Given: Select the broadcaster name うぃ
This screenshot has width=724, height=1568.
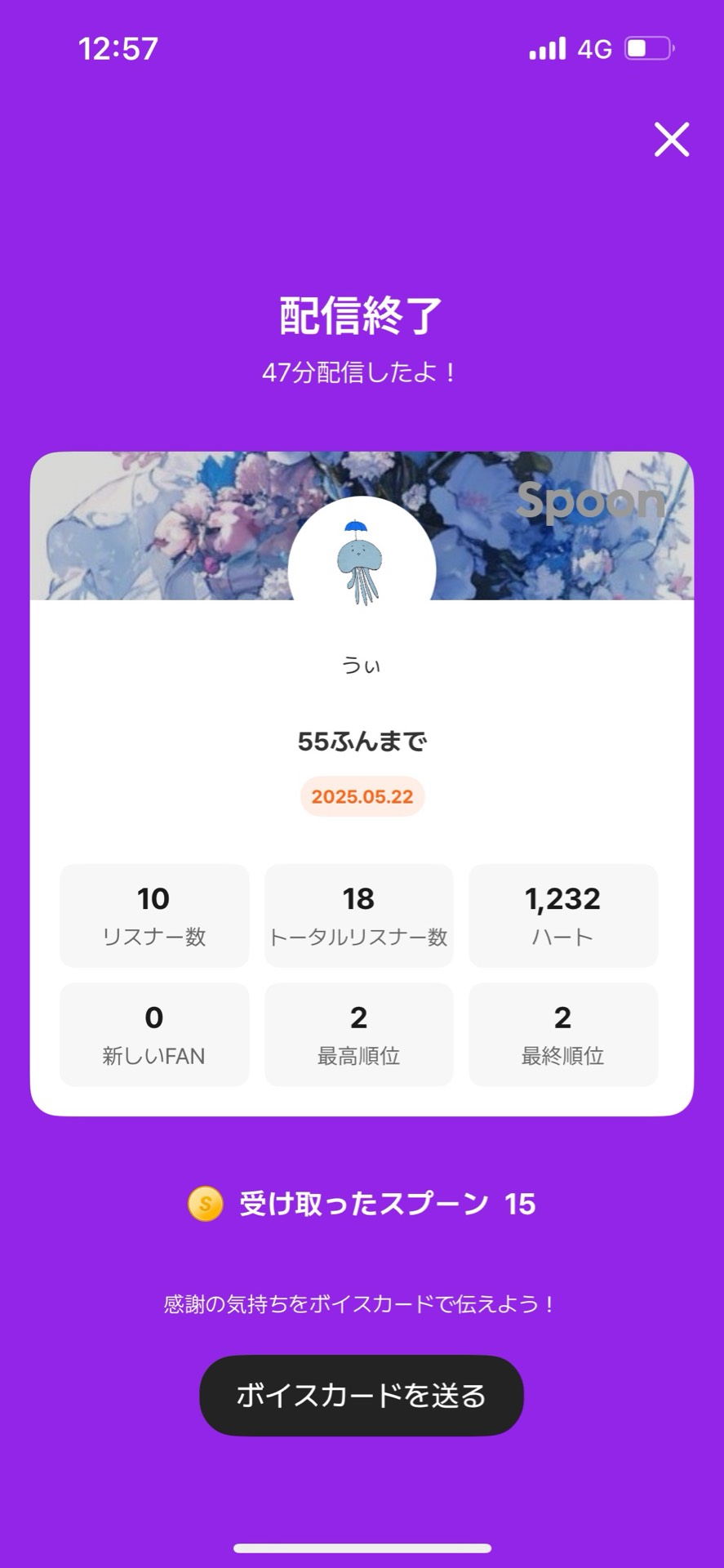Looking at the screenshot, I should pos(362,665).
